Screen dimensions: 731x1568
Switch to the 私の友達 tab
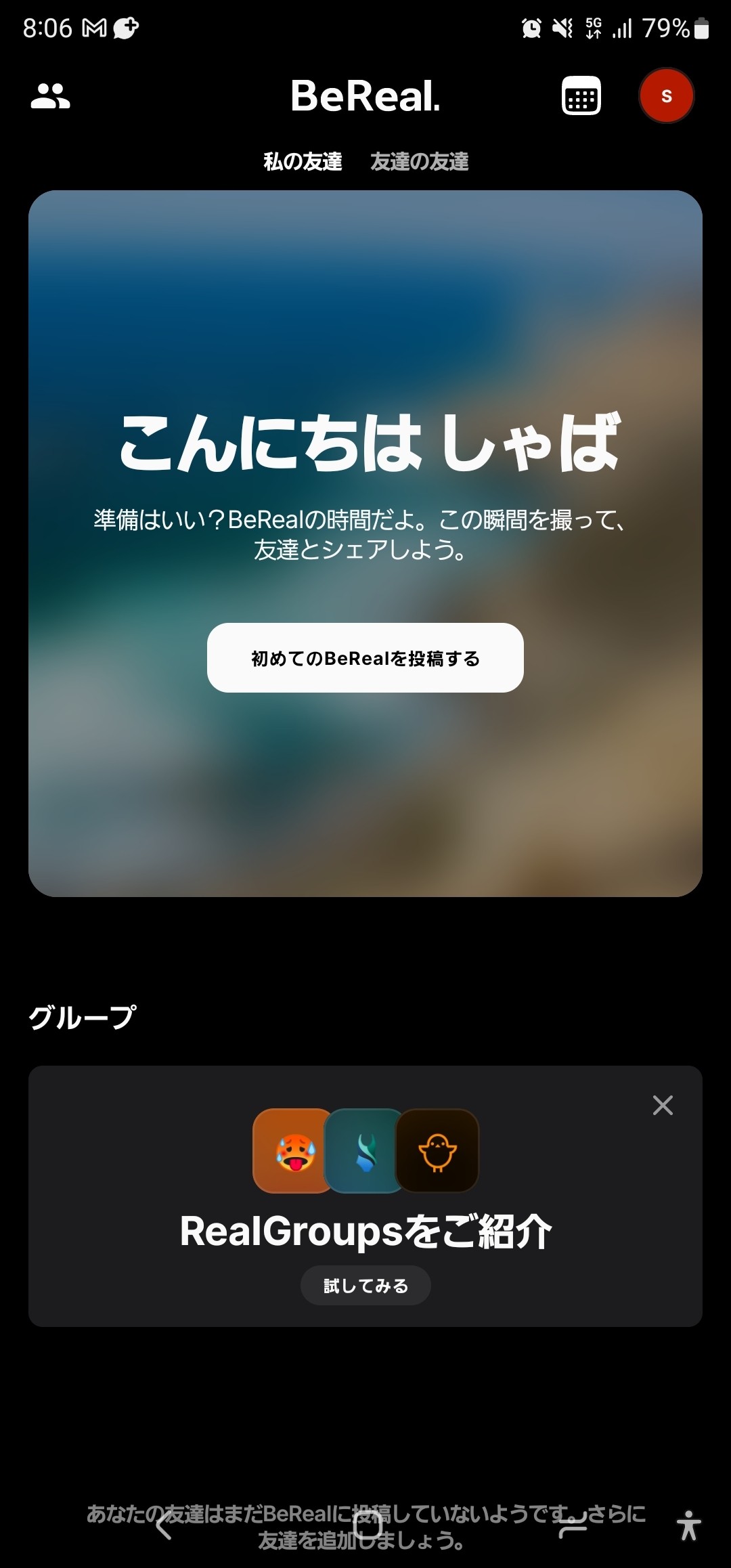point(303,162)
